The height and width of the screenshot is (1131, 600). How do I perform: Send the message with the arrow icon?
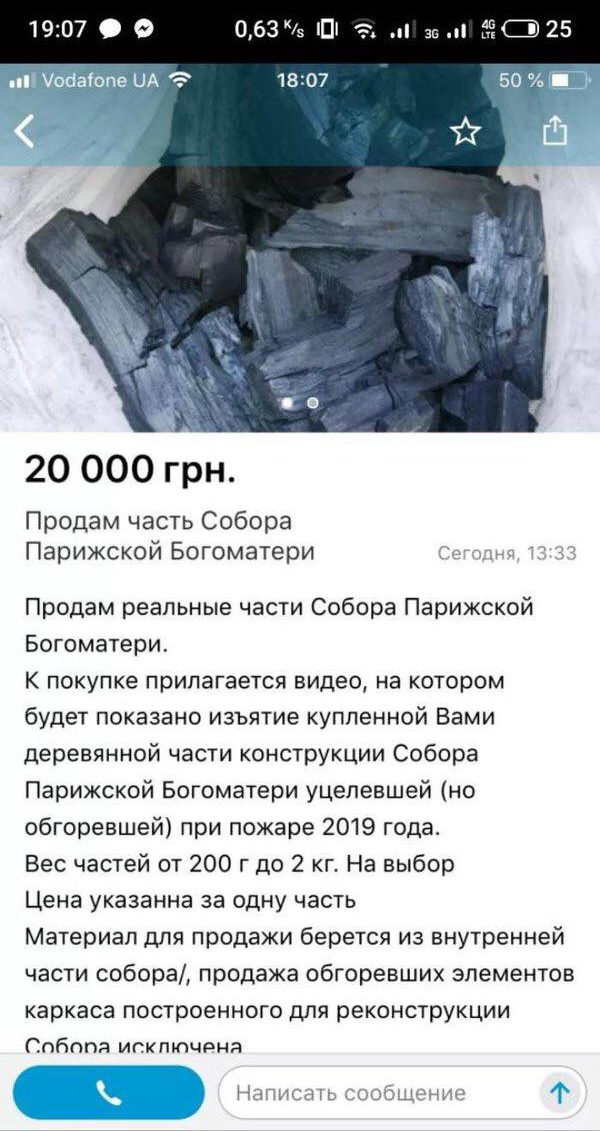pyautogui.click(x=560, y=1093)
